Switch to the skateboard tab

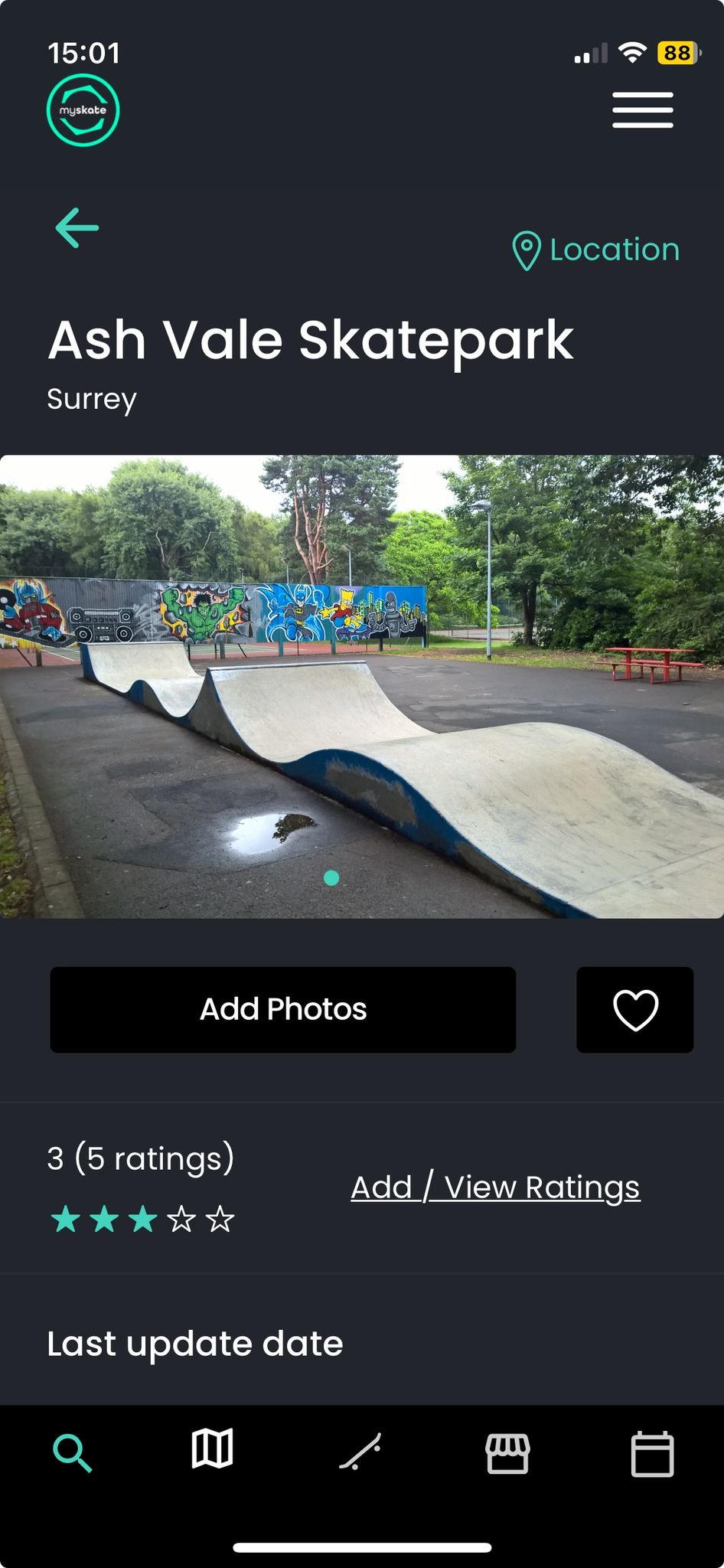pyautogui.click(x=360, y=1452)
